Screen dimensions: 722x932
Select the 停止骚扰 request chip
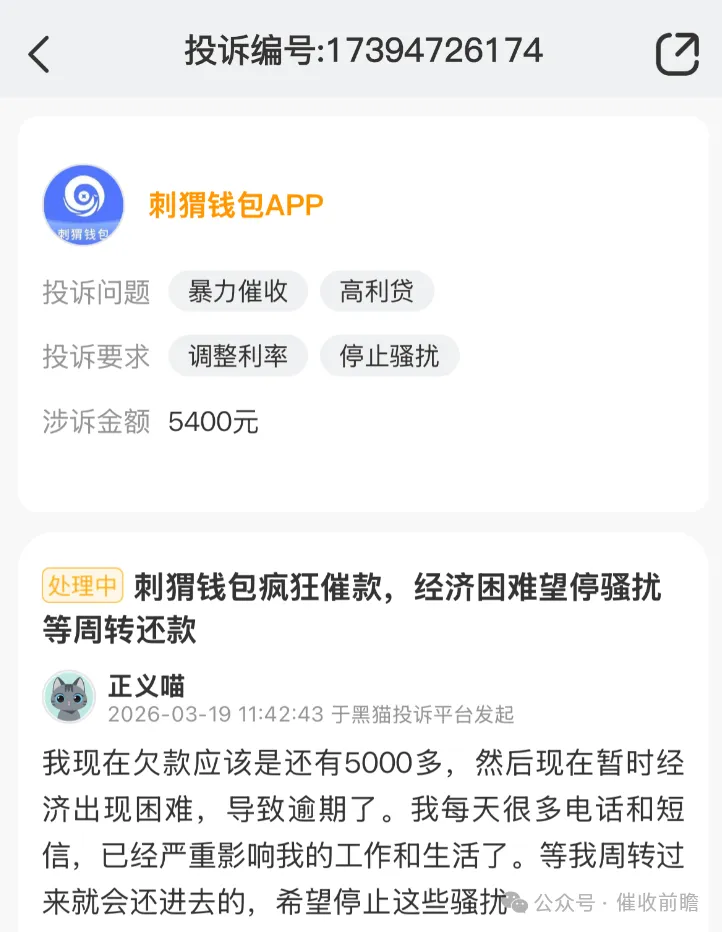click(389, 356)
